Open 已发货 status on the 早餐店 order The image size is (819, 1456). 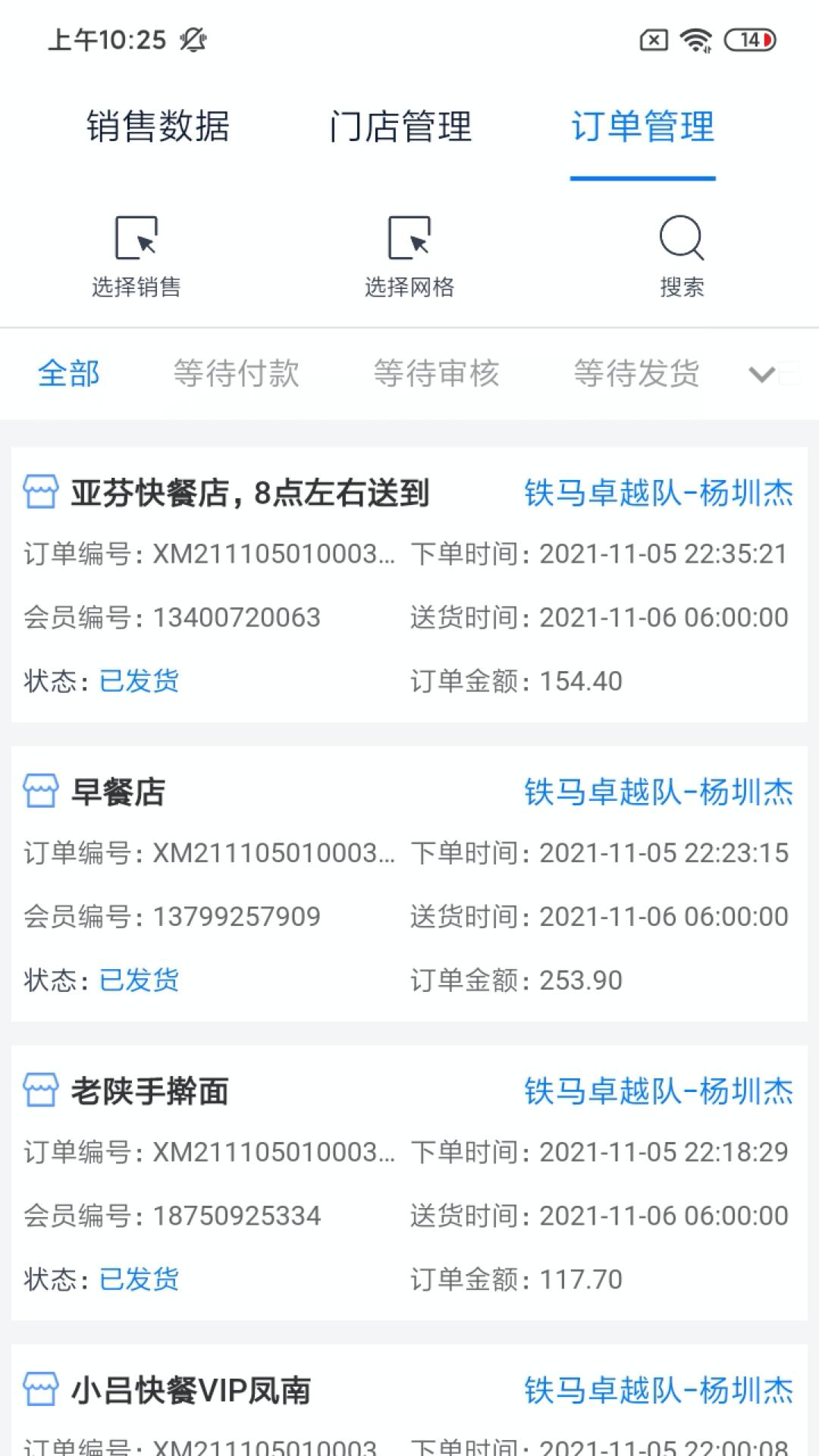pos(140,981)
